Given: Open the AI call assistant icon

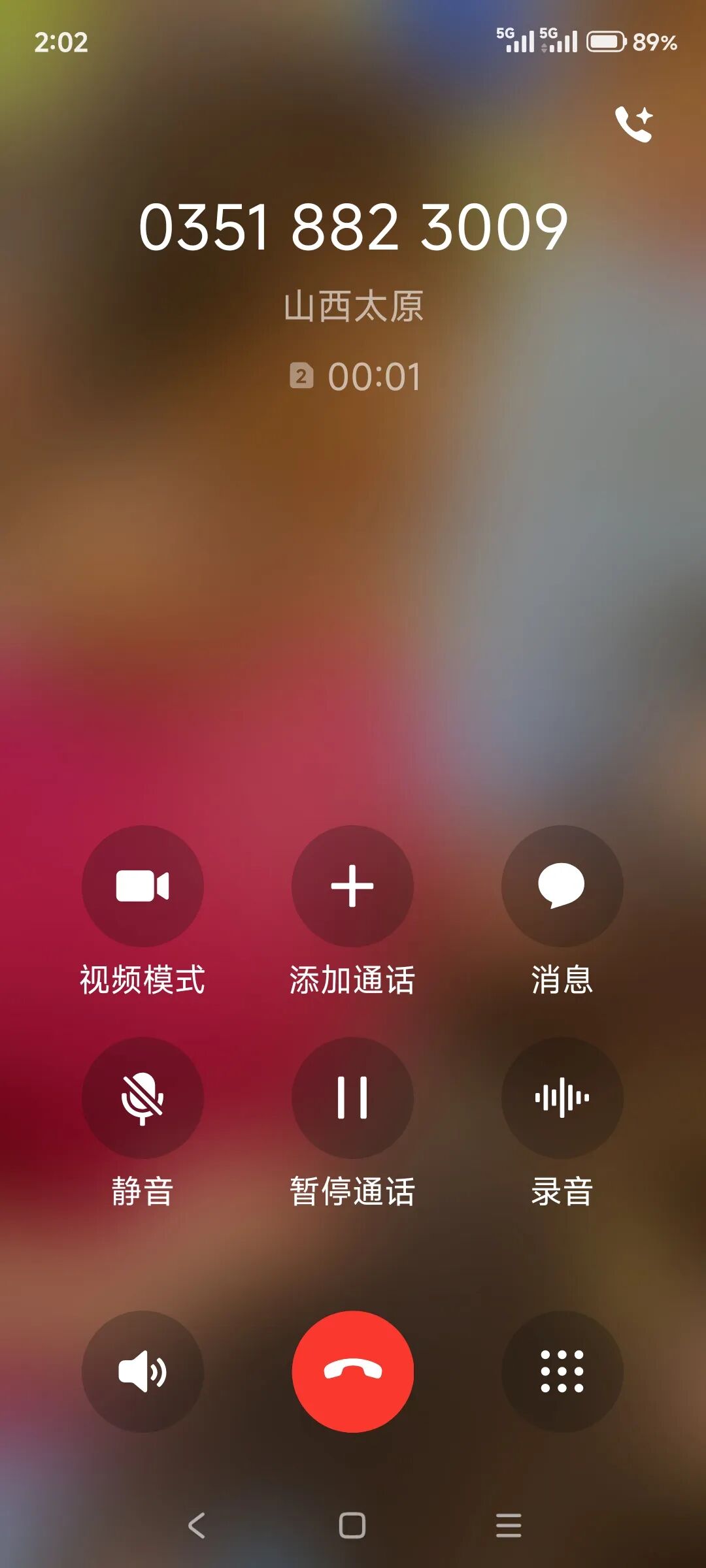Looking at the screenshot, I should pos(633,123).
